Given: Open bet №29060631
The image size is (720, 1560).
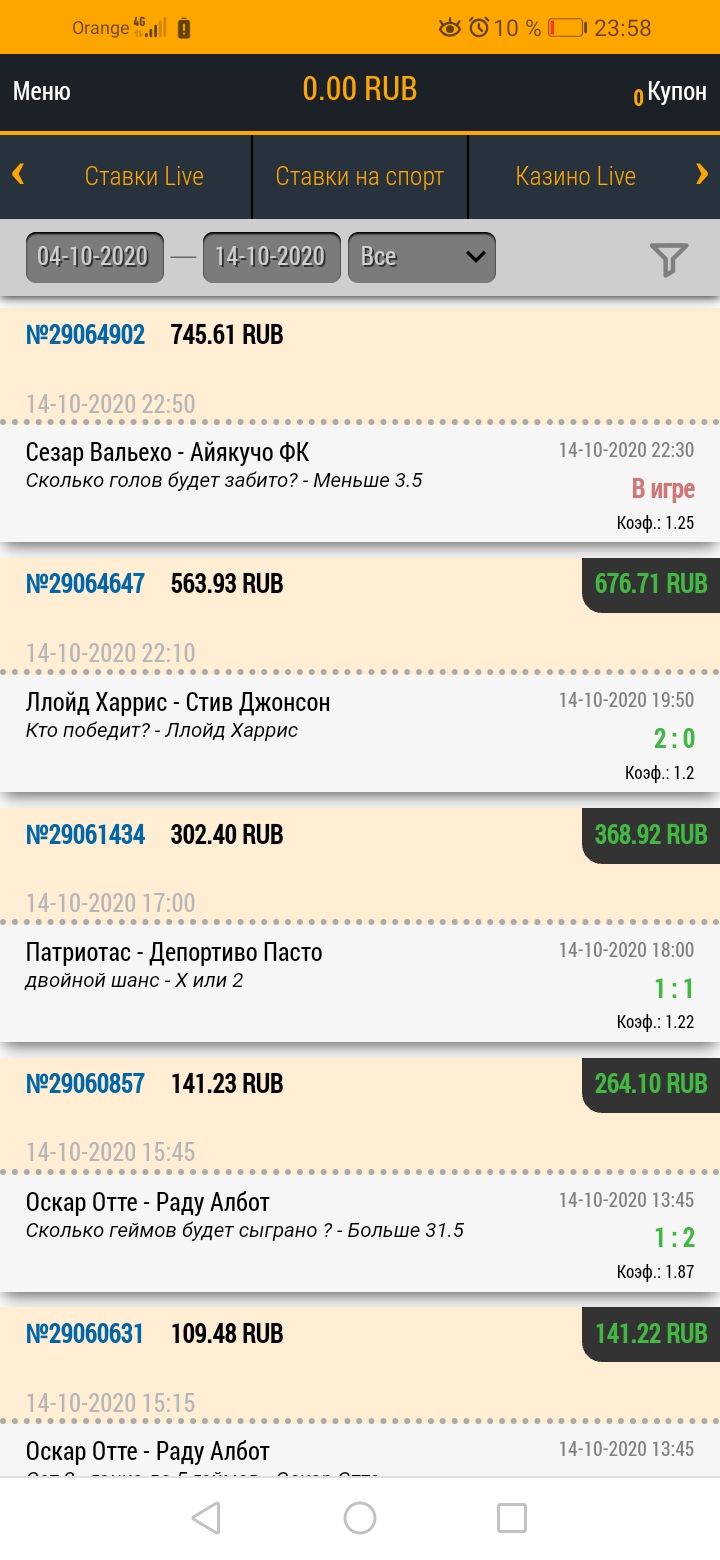Looking at the screenshot, I should pyautogui.click(x=85, y=1333).
